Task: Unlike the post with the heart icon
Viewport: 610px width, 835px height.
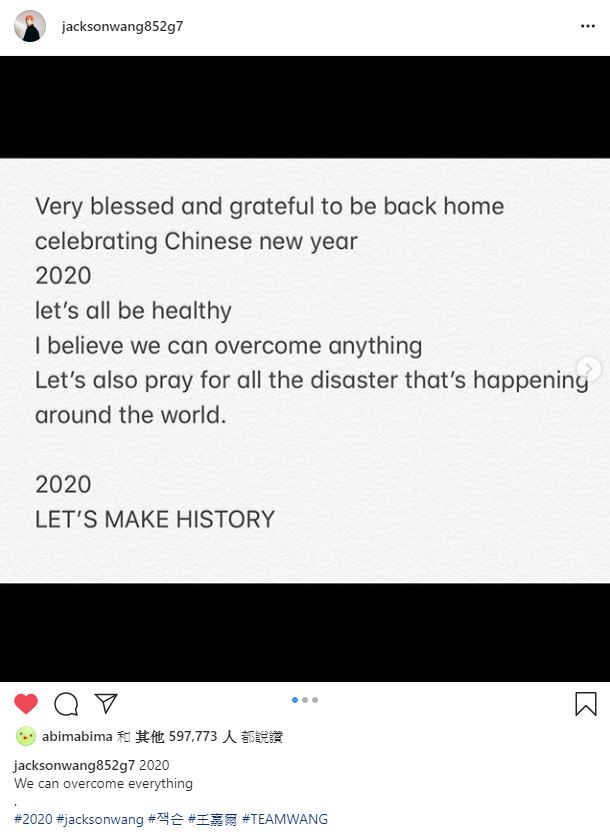Action: (26, 704)
